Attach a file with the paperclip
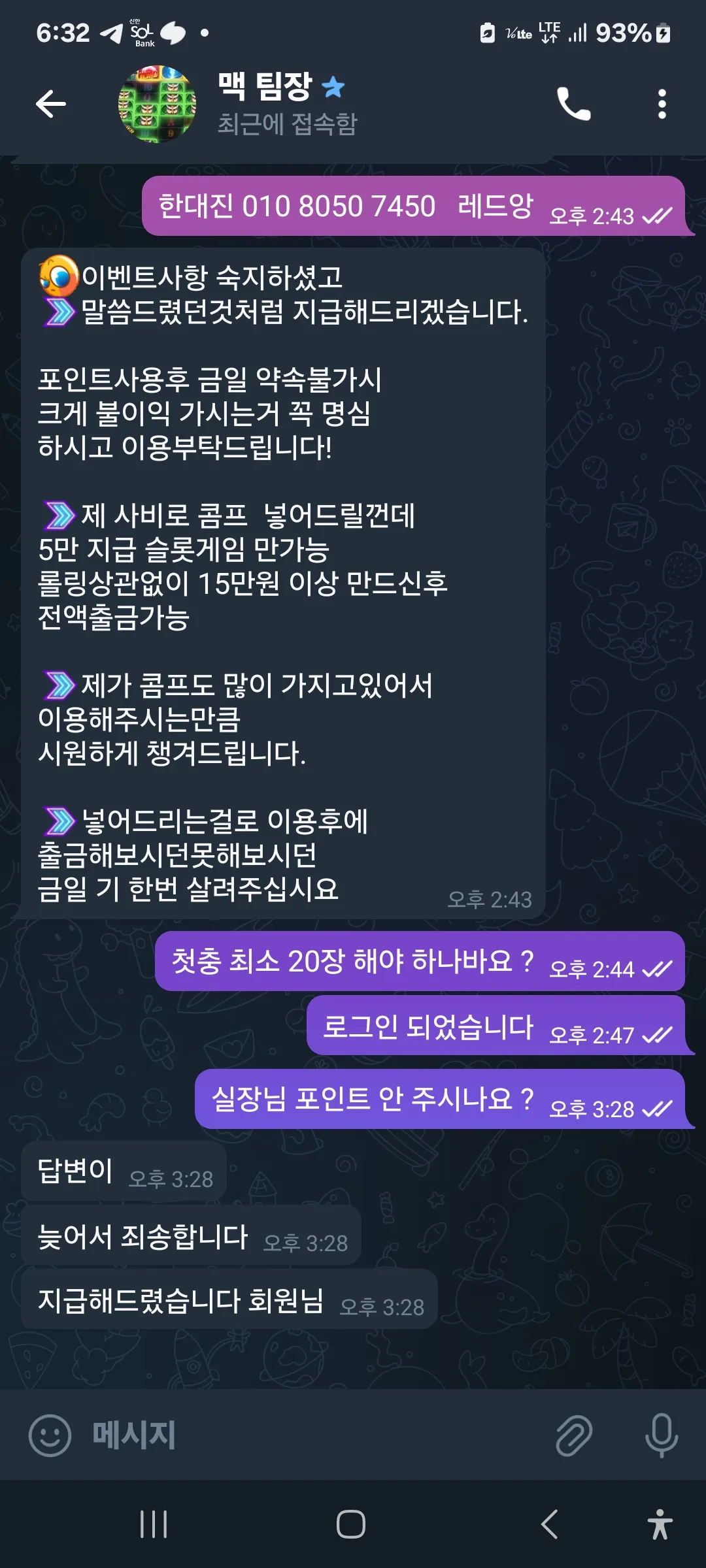 (x=574, y=1435)
